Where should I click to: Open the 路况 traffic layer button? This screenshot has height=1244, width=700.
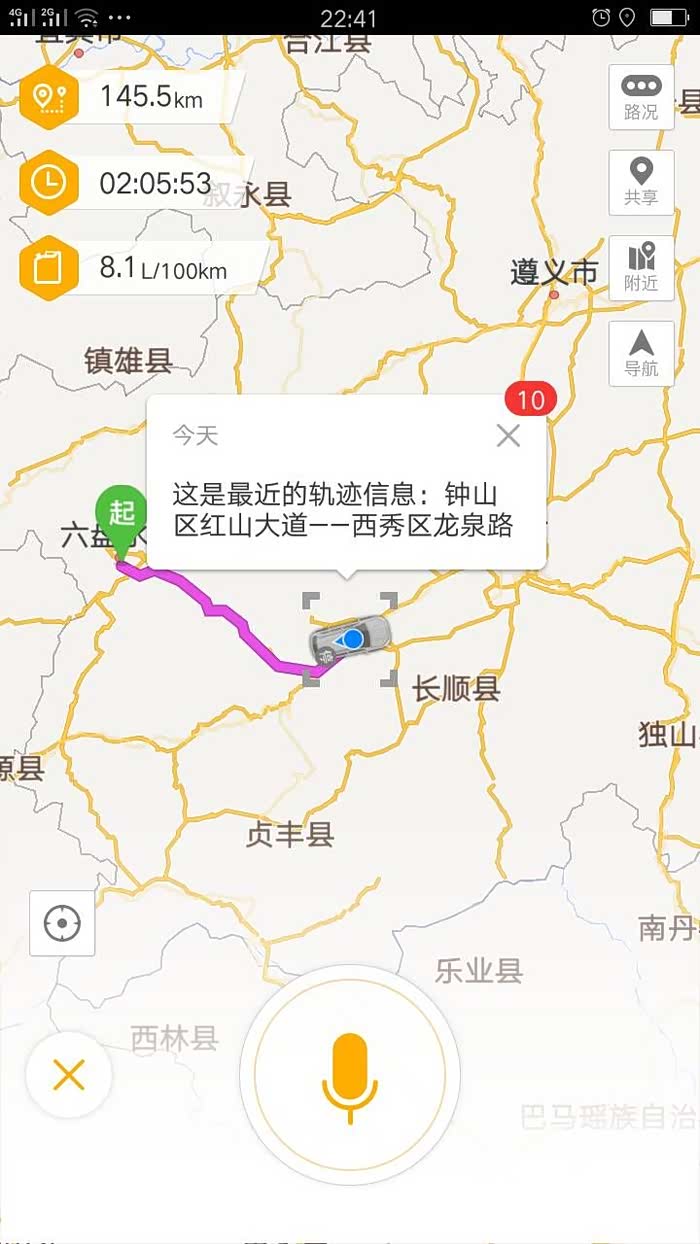(x=641, y=97)
